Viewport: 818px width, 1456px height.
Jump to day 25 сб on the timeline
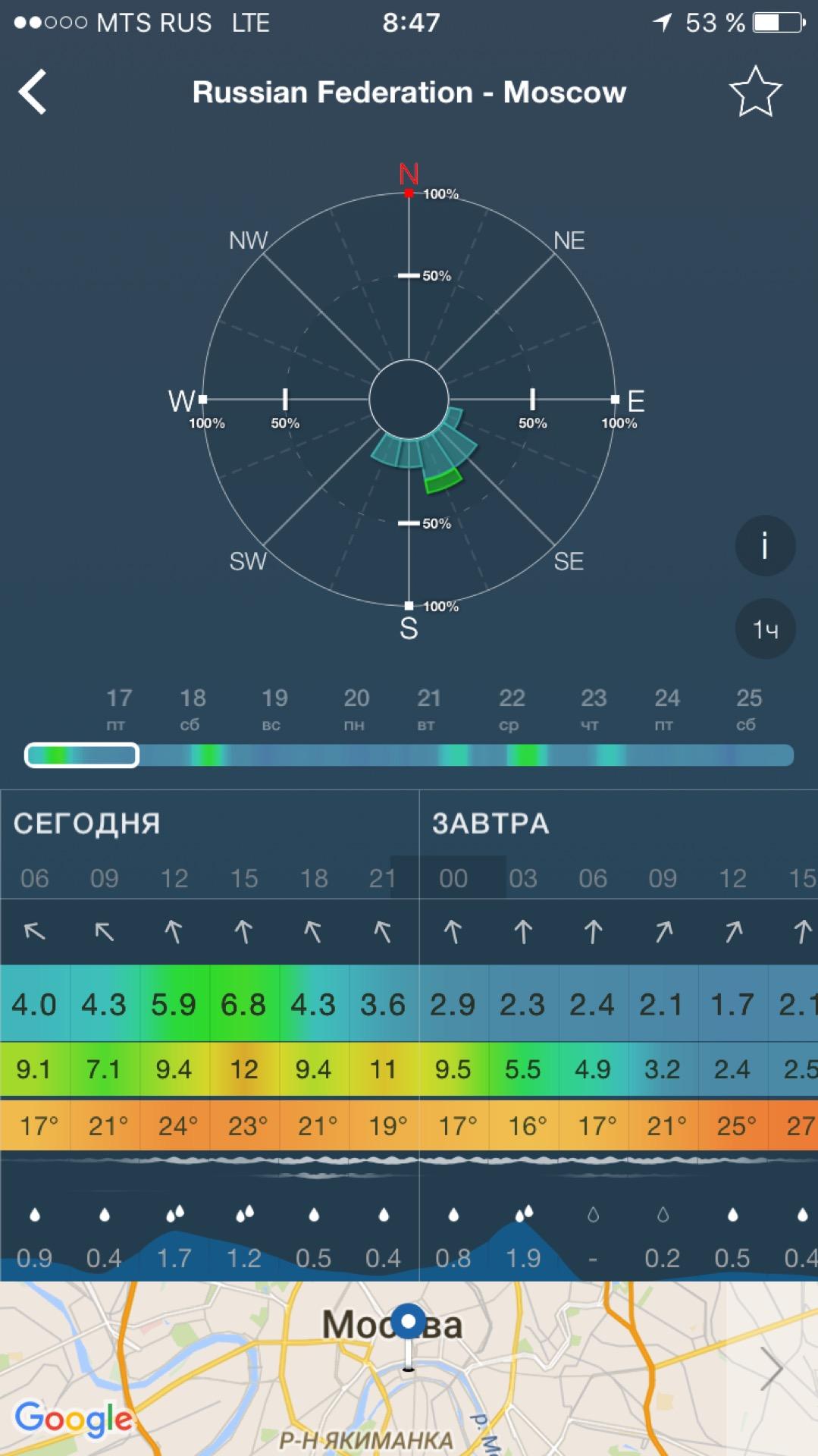click(748, 708)
